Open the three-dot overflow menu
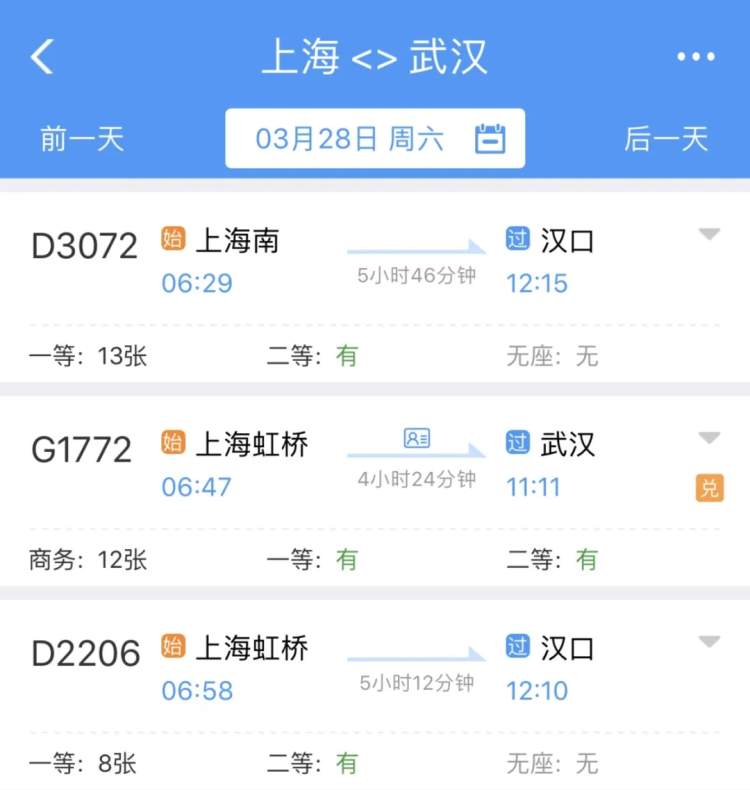Viewport: 750px width, 790px height. click(696, 57)
